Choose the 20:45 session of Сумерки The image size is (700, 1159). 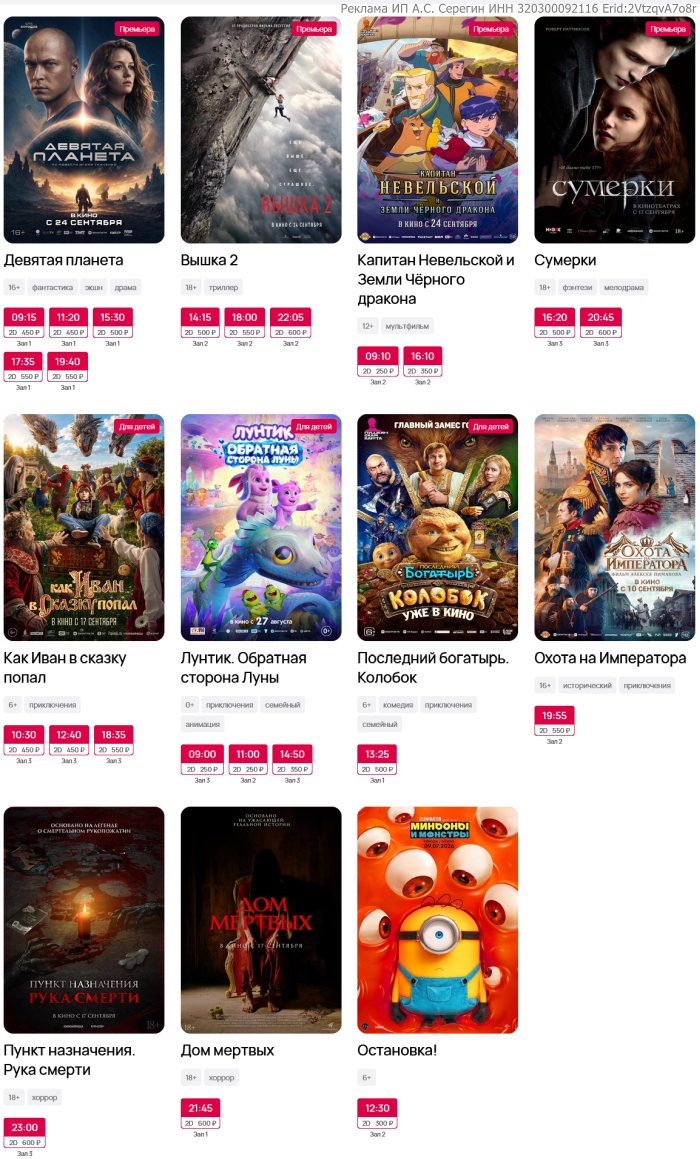[x=601, y=323]
